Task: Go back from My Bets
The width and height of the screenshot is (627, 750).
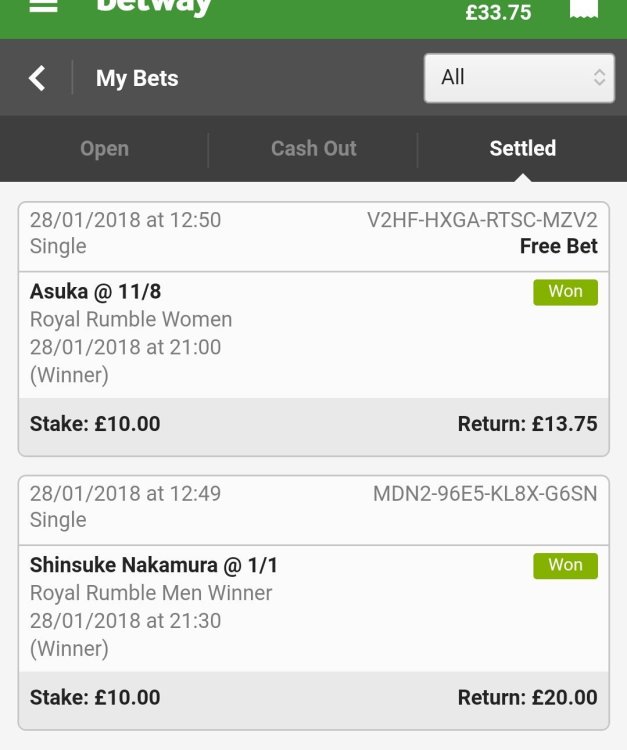Action: point(37,78)
